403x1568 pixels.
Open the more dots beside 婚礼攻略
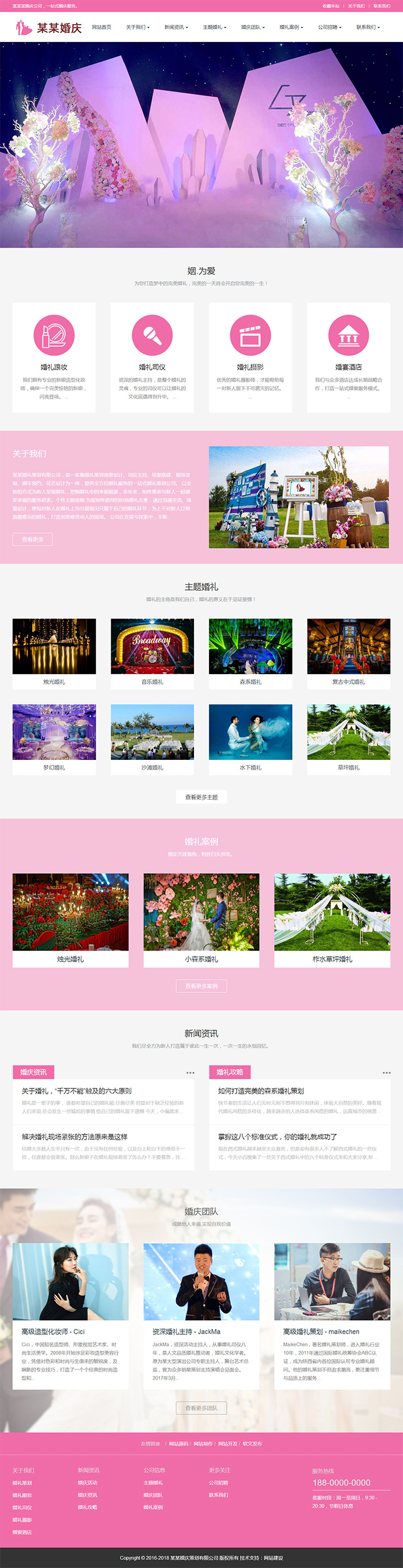386,1072
